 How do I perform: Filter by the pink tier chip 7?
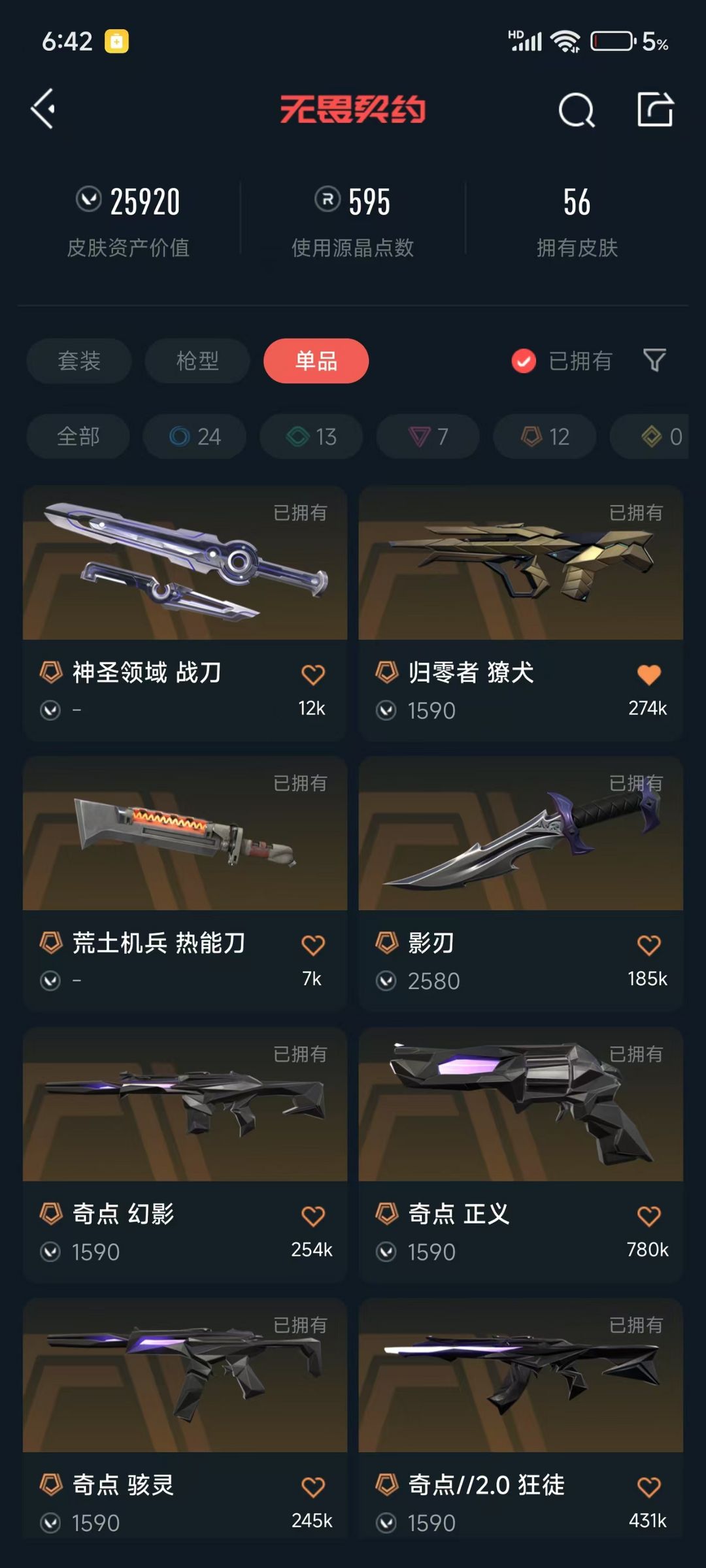coord(428,436)
